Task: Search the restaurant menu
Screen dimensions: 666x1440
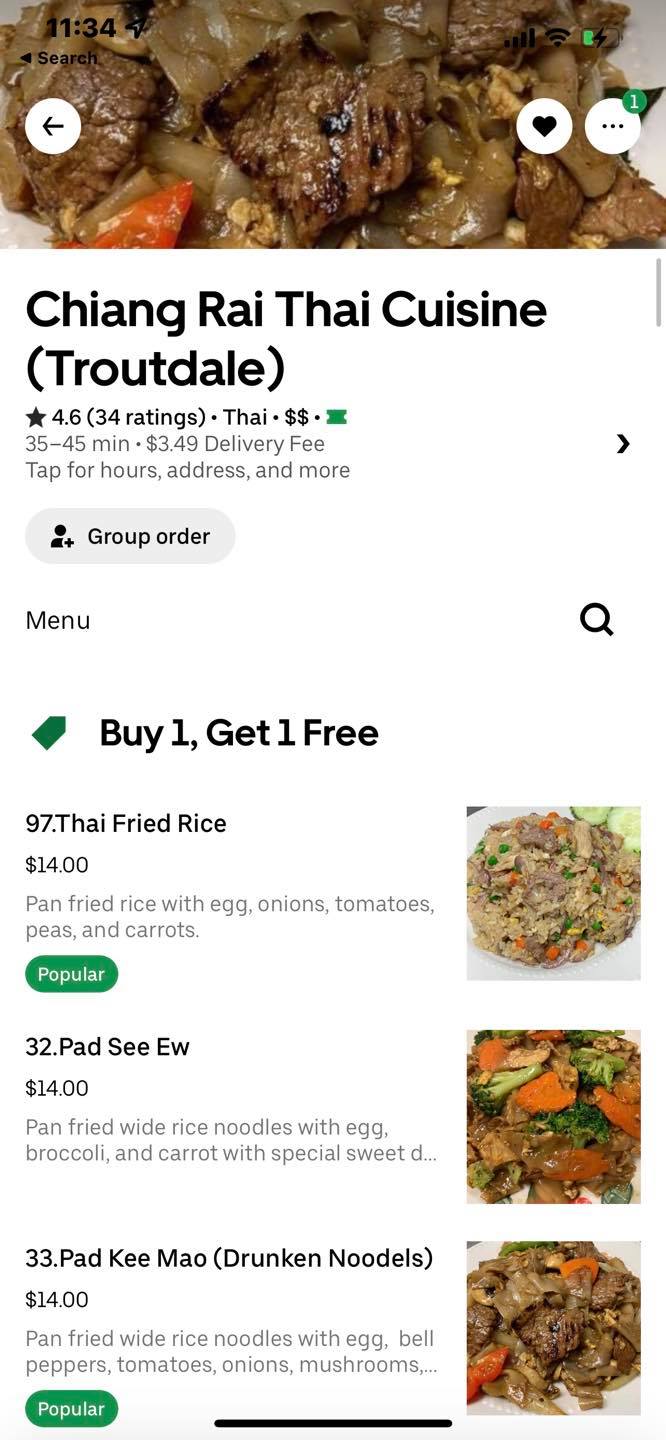Action: (597, 620)
